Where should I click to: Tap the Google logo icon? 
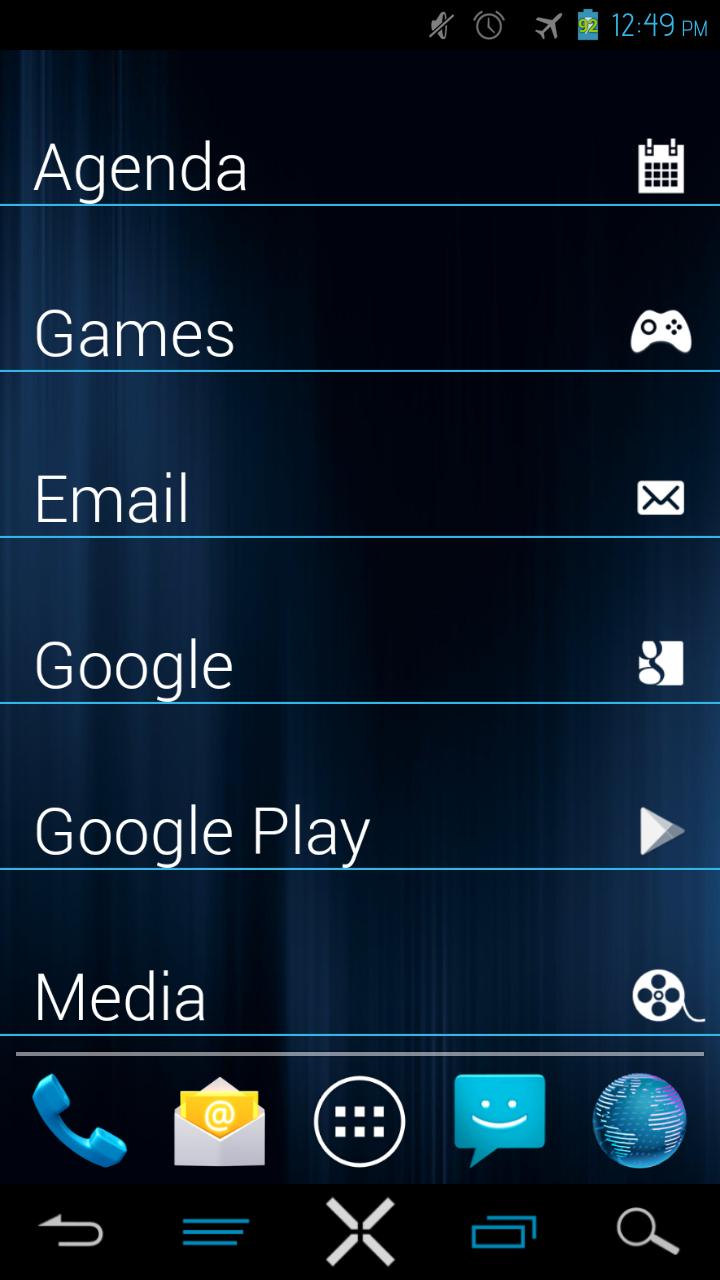660,663
